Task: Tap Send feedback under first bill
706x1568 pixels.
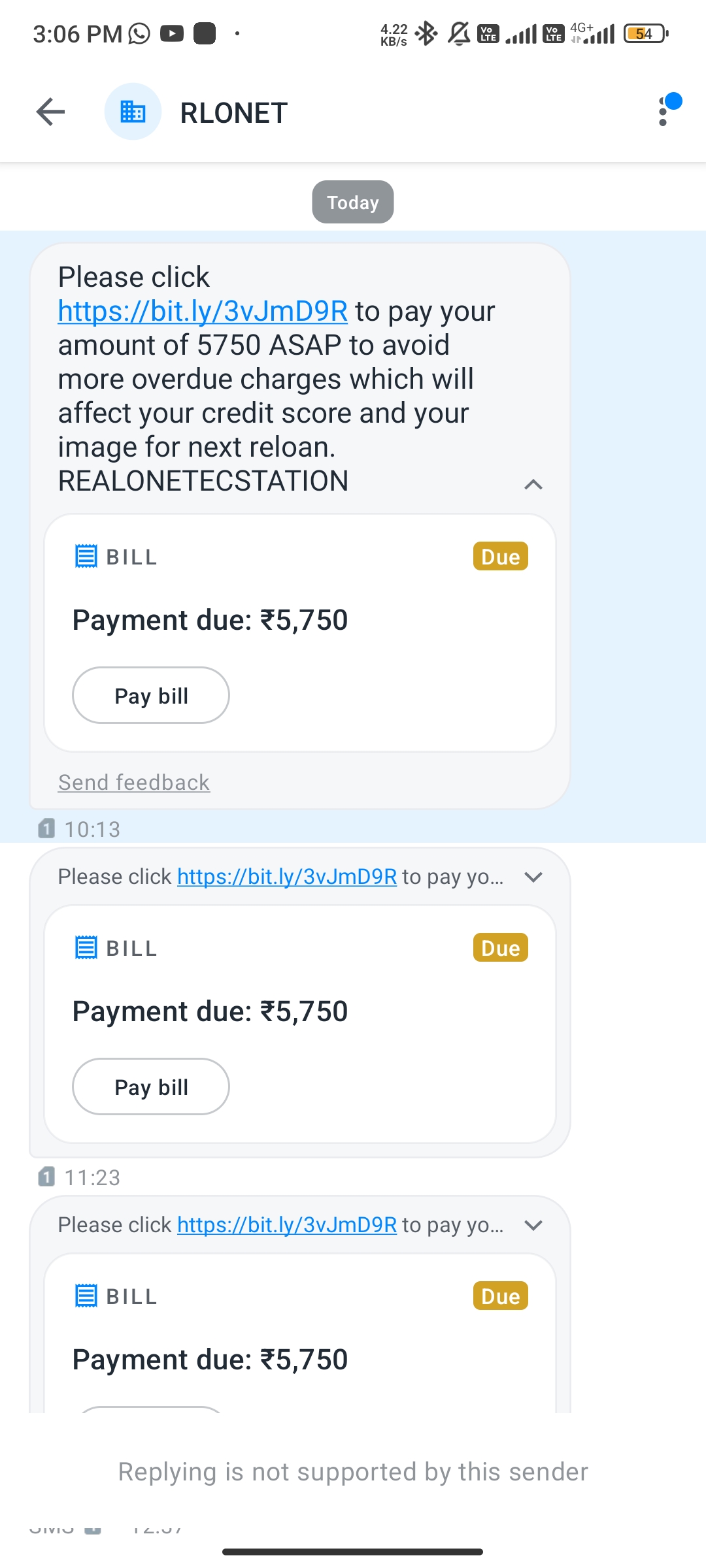Action: tap(134, 782)
